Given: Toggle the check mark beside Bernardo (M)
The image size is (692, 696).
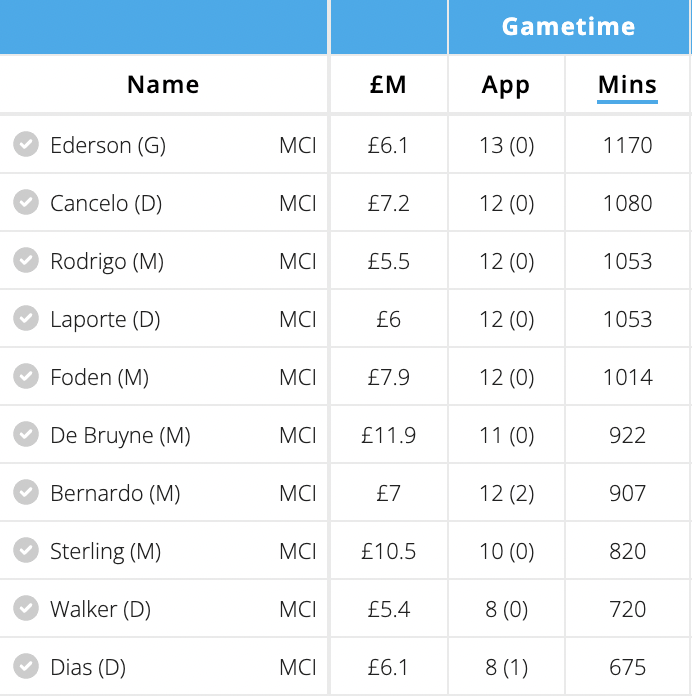Looking at the screenshot, I should pyautogui.click(x=26, y=493).
